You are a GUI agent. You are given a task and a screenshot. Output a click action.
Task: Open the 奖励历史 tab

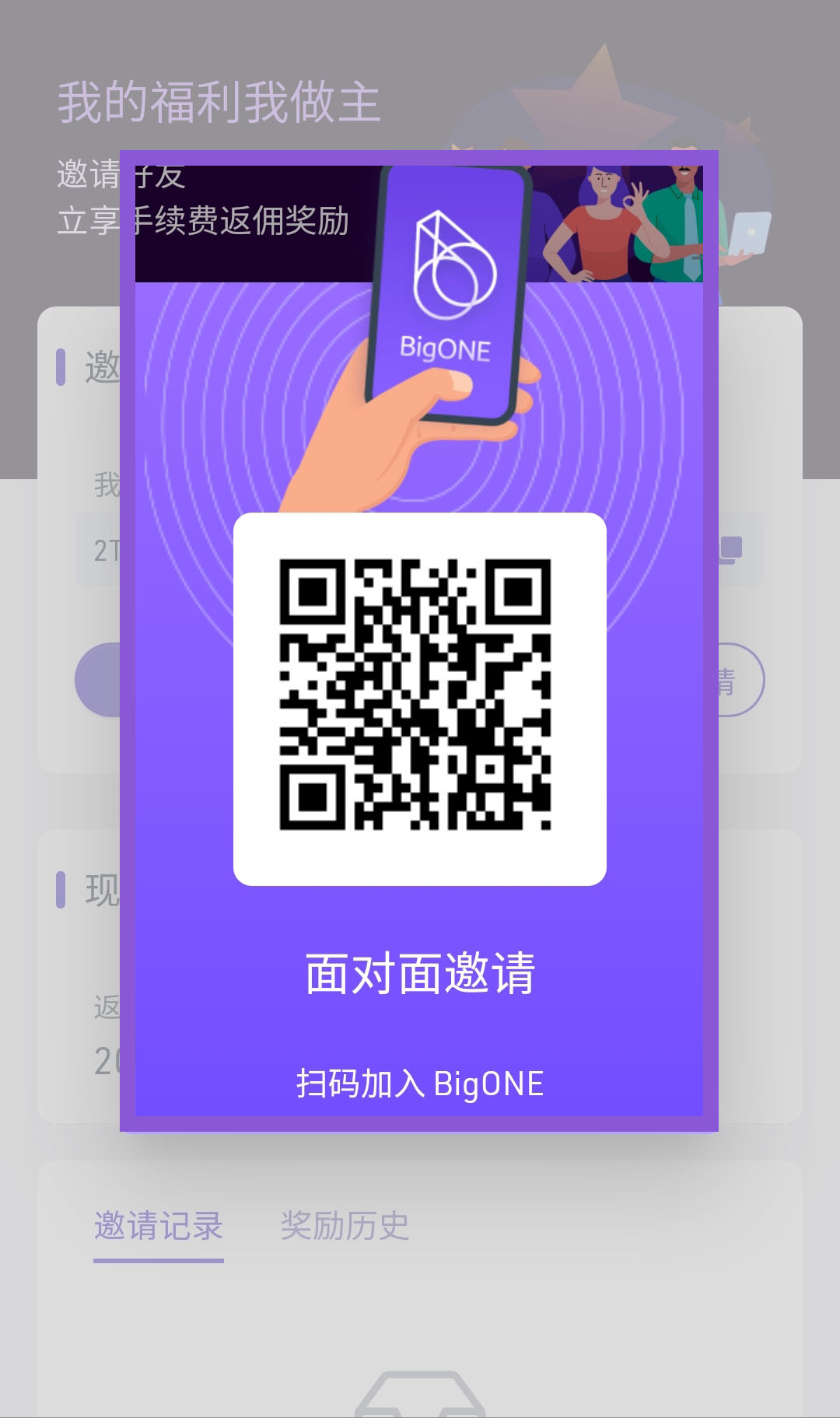pyautogui.click(x=345, y=1226)
